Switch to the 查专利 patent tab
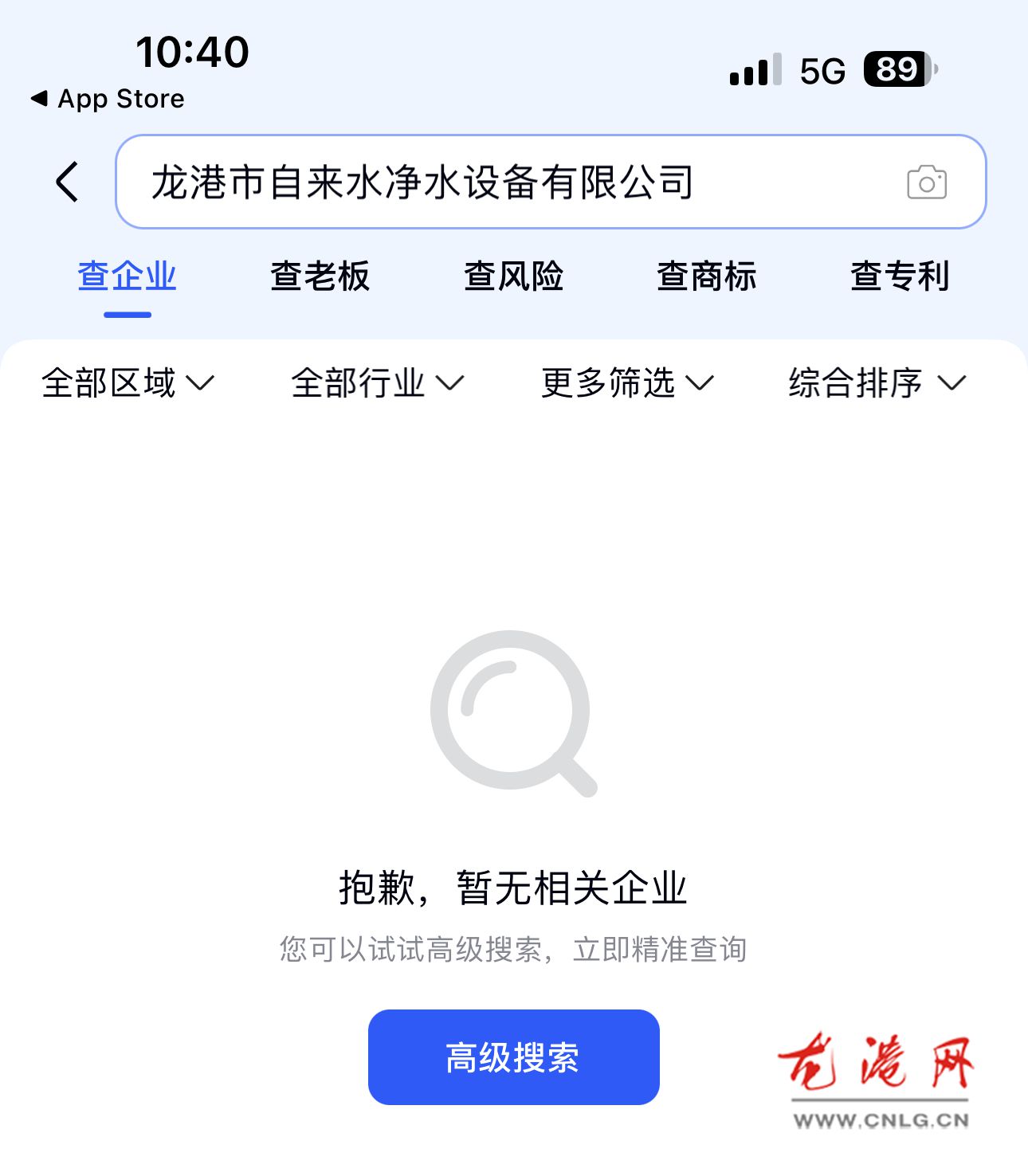Viewport: 1028px width, 1176px height. (899, 276)
